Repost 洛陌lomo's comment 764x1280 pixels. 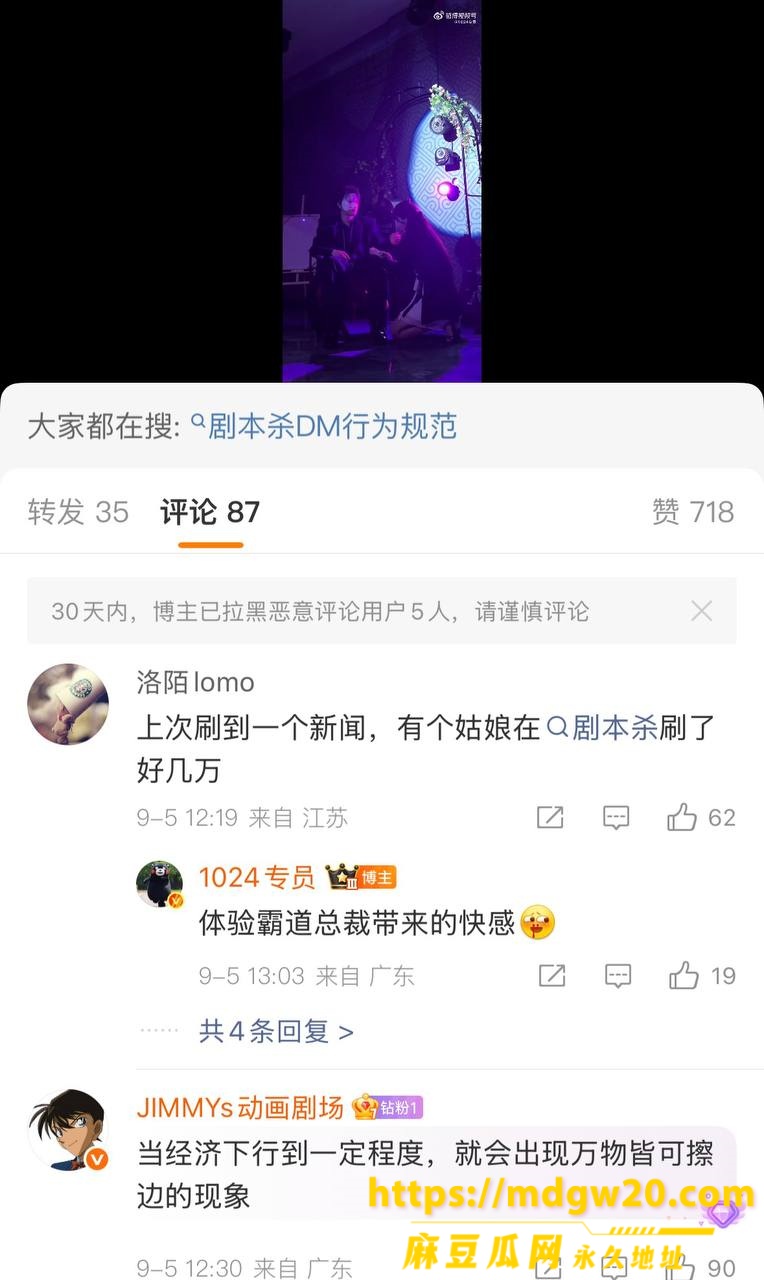[550, 818]
